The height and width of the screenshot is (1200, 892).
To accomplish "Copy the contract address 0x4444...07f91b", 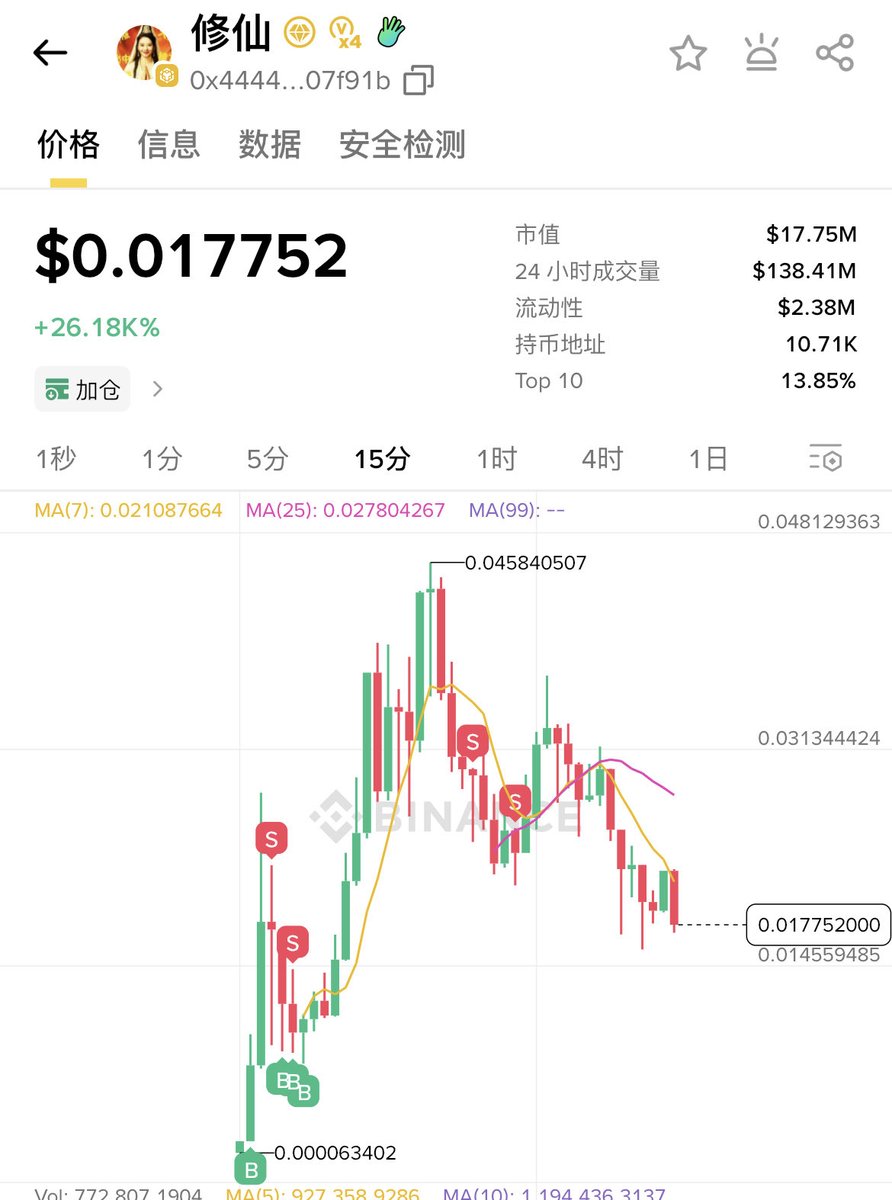I will [x=418, y=80].
